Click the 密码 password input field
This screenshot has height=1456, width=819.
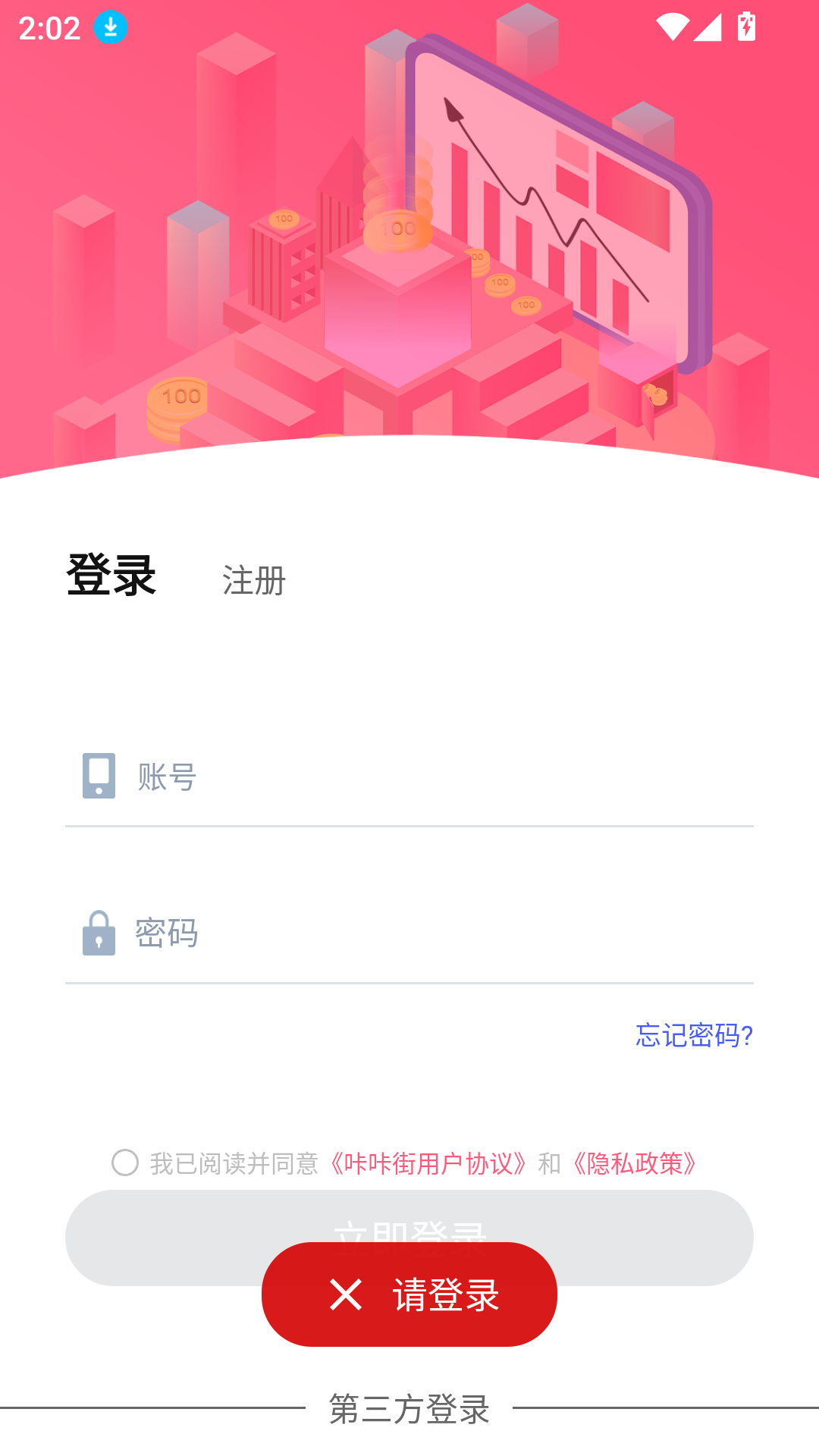[379, 934]
